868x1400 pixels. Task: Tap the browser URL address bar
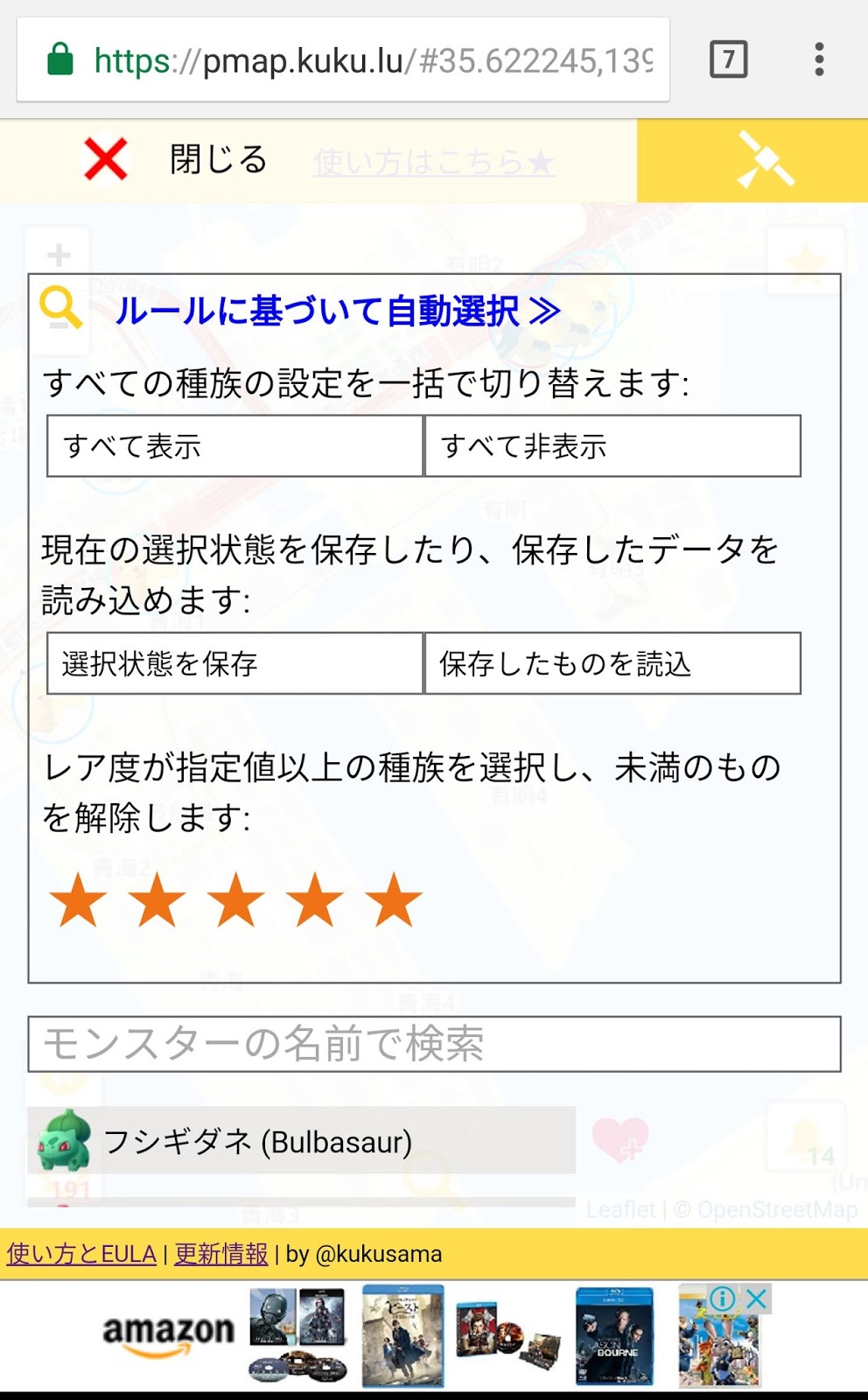(367, 59)
